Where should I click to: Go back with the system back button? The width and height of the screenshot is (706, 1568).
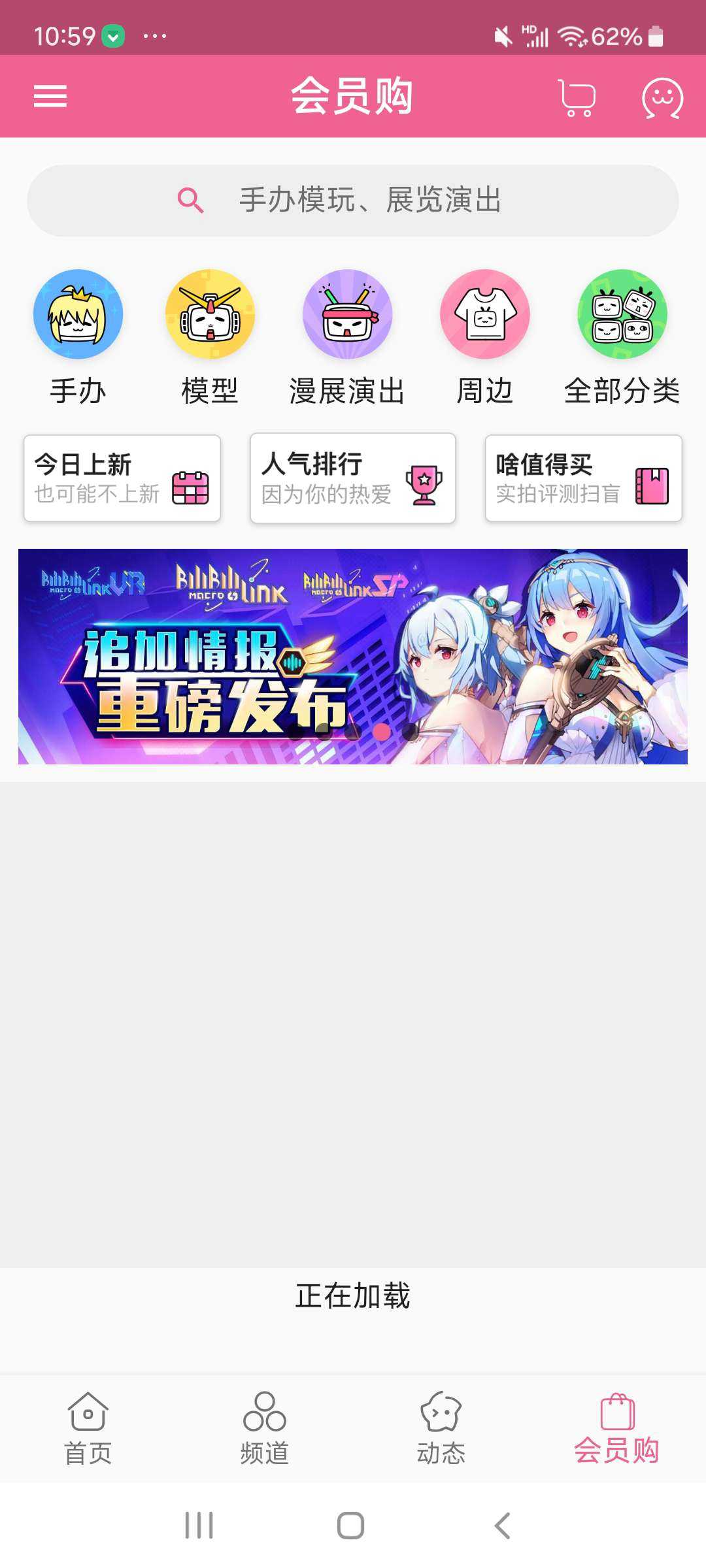point(502,1526)
